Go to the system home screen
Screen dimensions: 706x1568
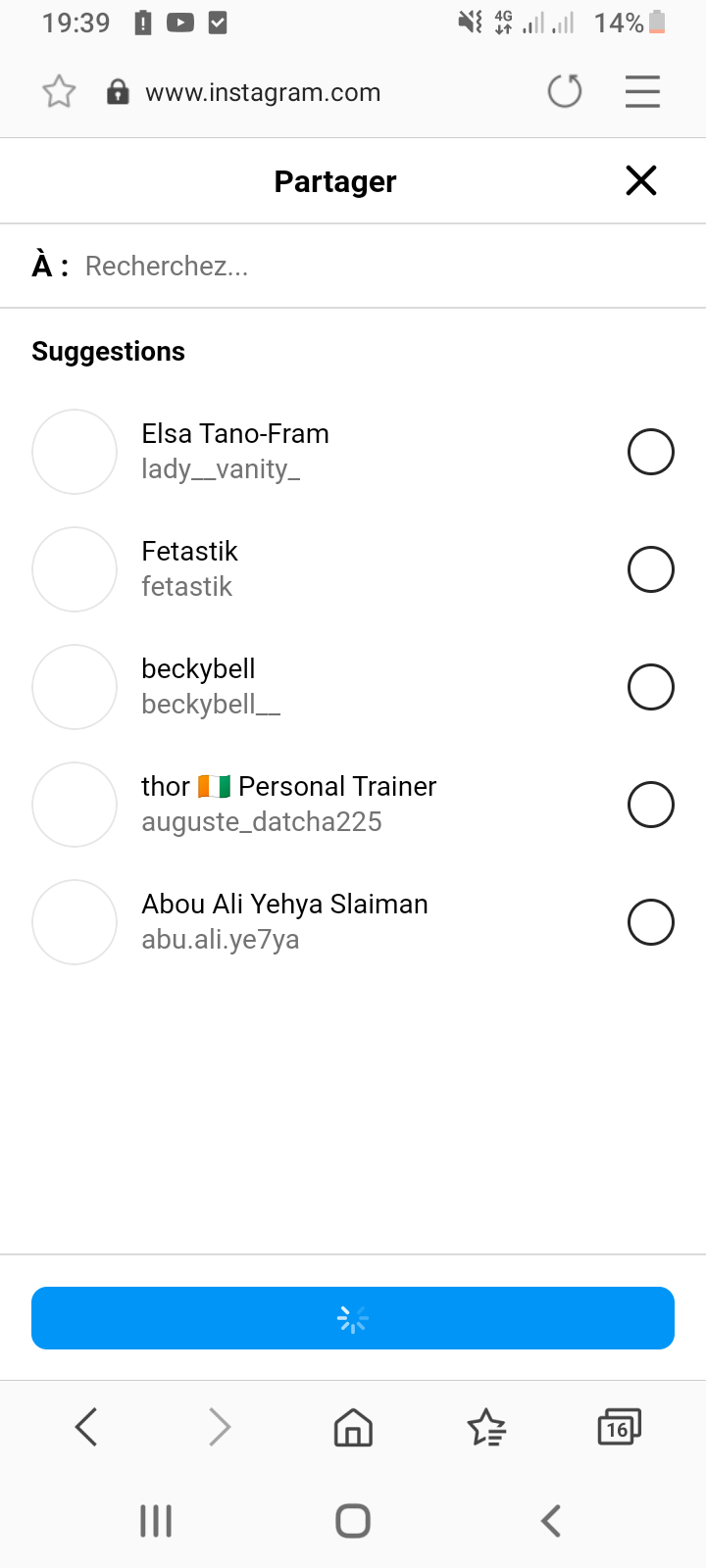[x=353, y=1521]
